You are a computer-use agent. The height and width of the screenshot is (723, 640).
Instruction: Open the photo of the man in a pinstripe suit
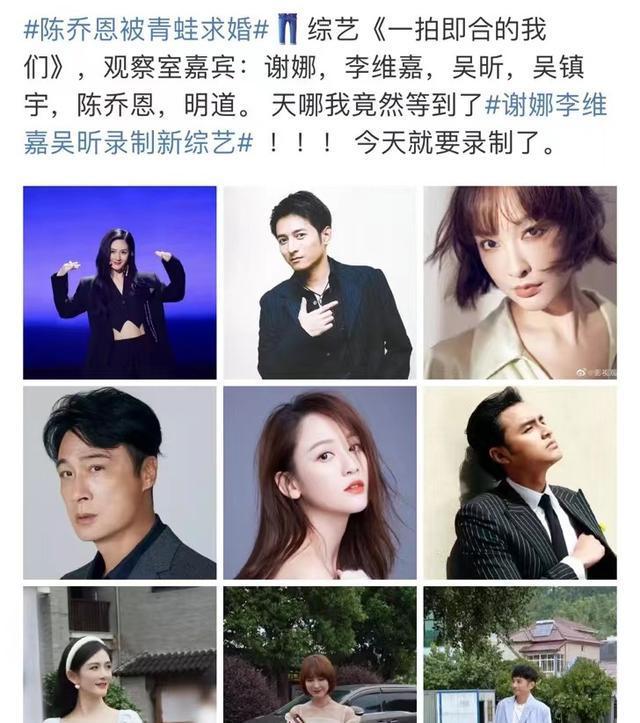(520, 483)
